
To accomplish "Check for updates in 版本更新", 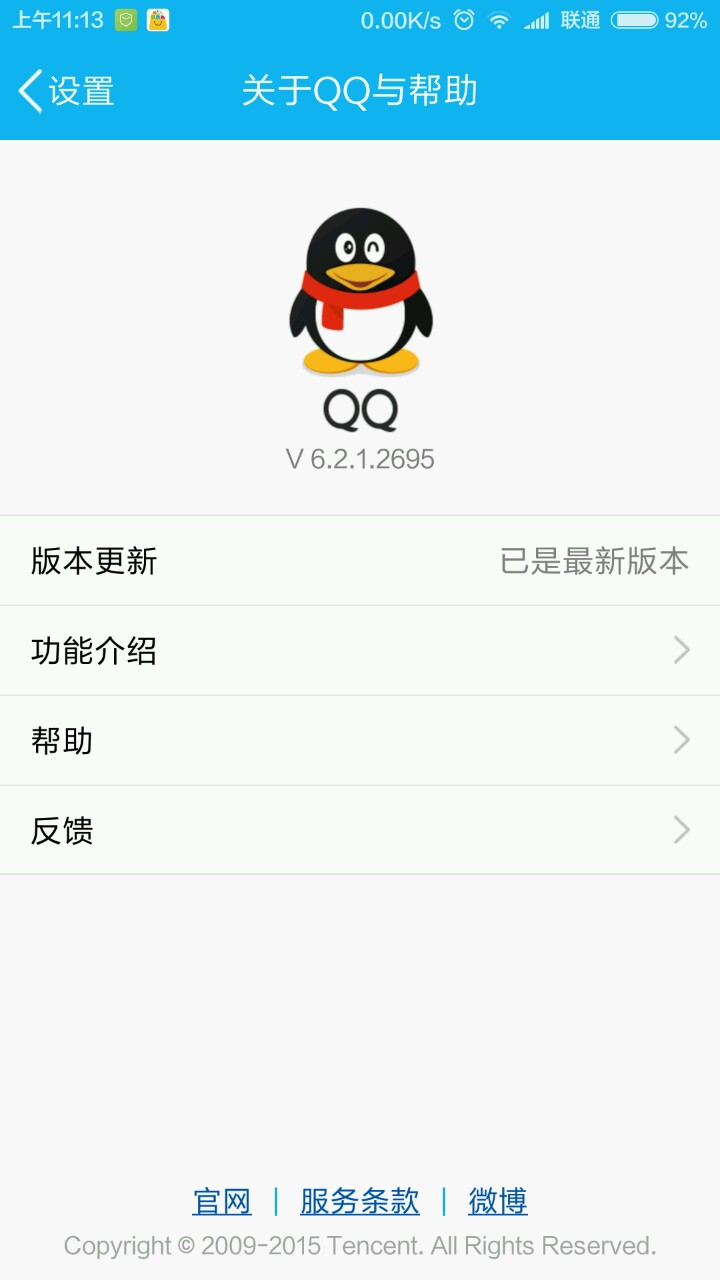I will pyautogui.click(x=360, y=561).
